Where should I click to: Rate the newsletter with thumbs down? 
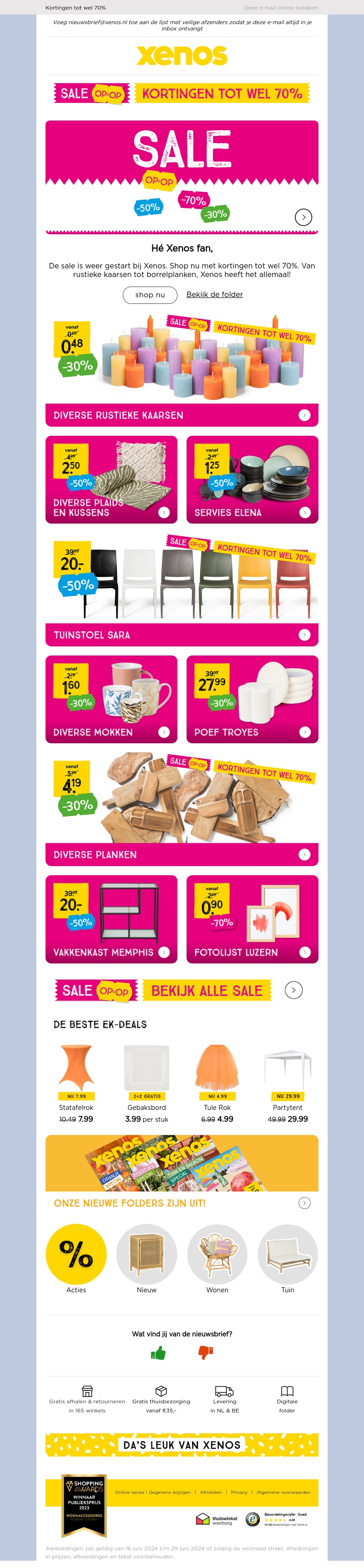tap(206, 1352)
